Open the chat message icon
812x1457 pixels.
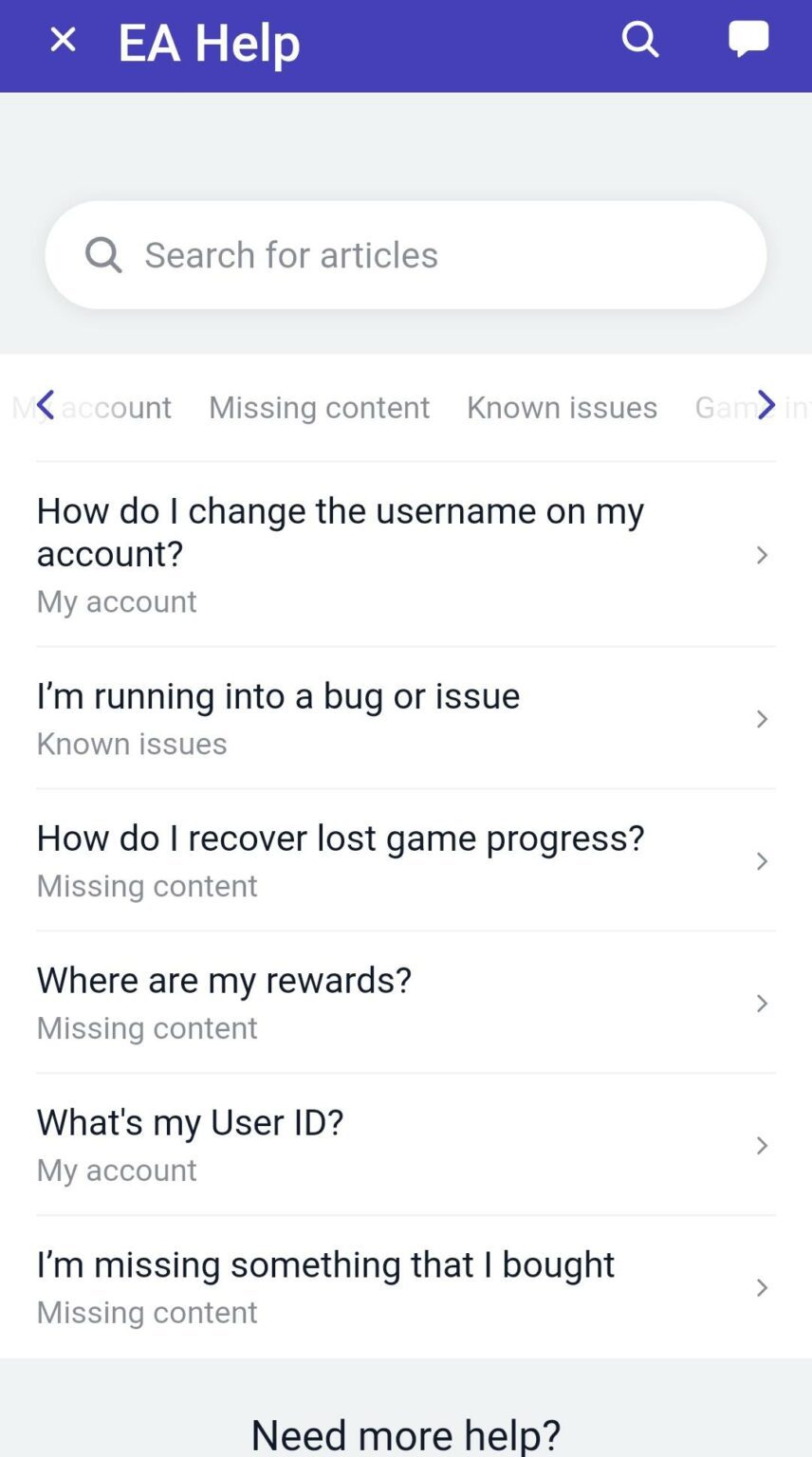748,40
